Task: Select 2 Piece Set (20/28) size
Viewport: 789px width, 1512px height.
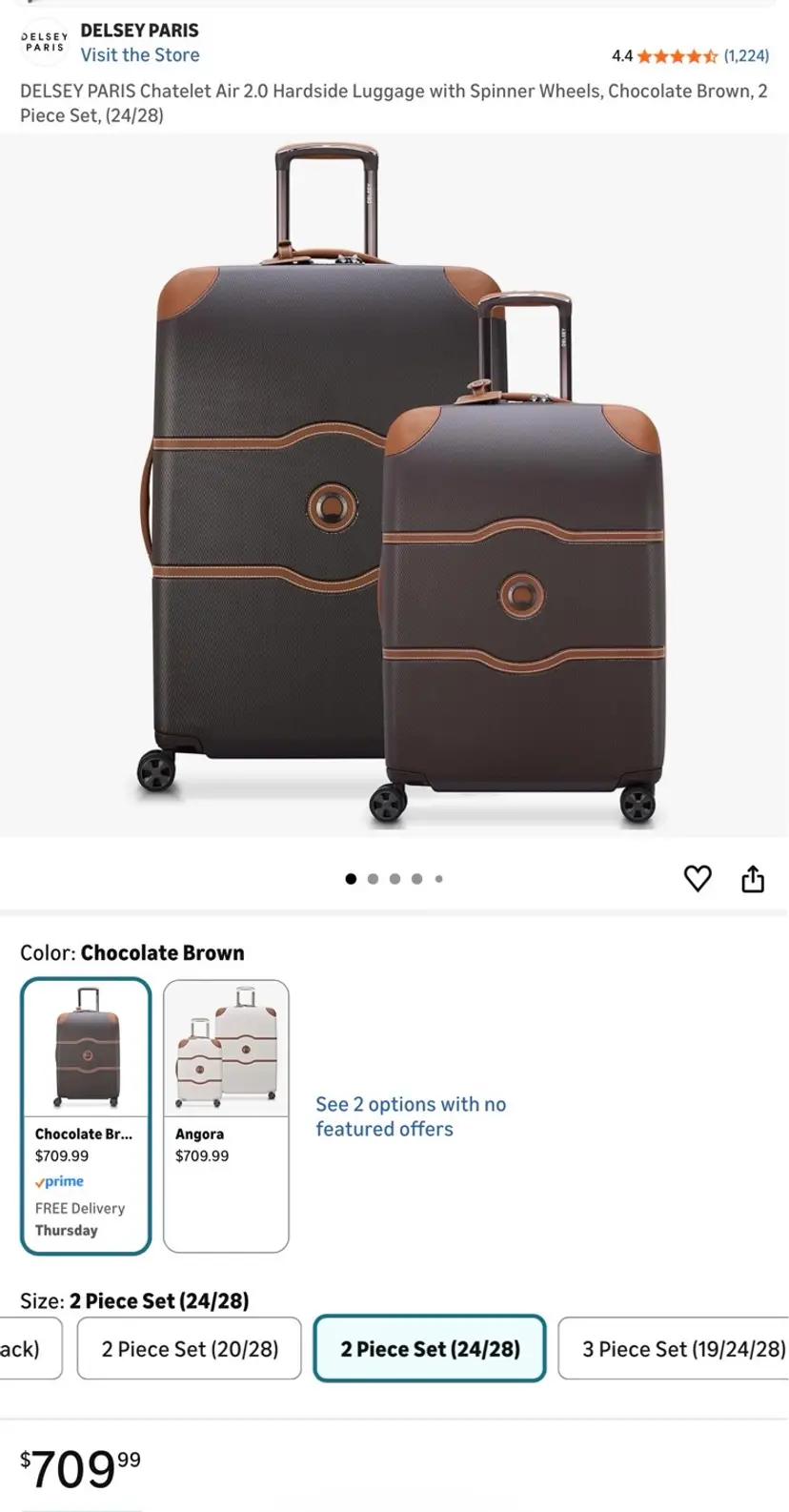Action: (x=190, y=1349)
